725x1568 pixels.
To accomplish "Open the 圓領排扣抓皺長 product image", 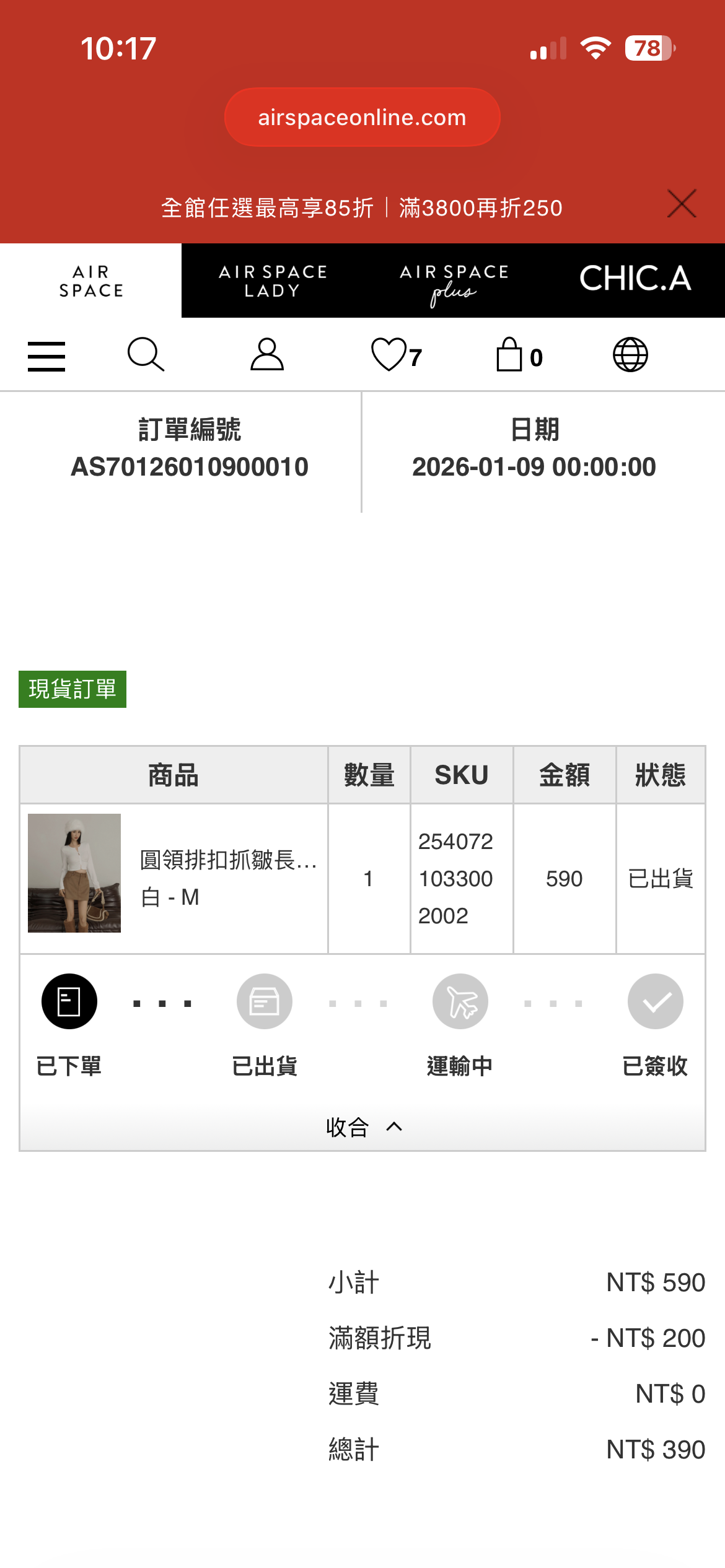I will tap(74, 873).
